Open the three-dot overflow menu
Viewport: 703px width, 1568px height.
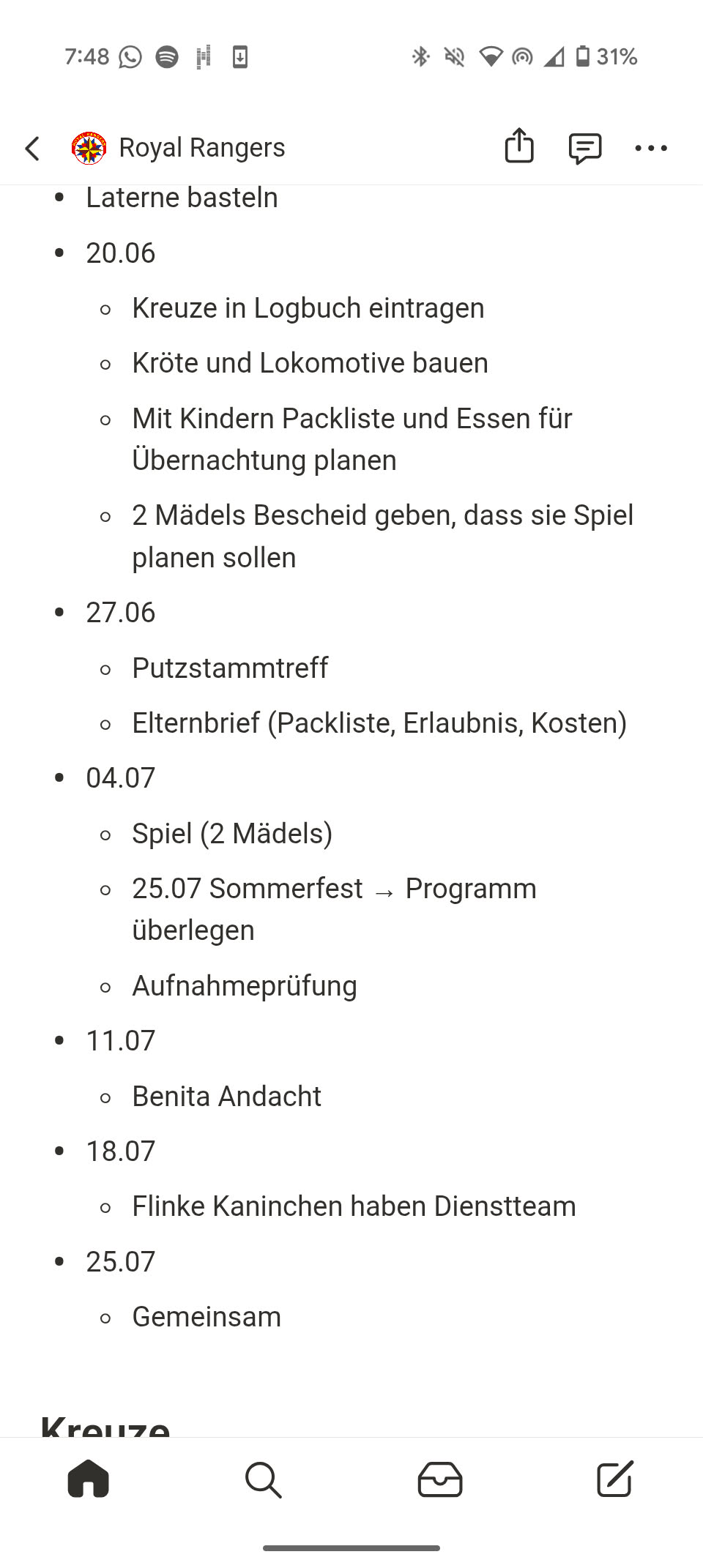click(x=650, y=149)
